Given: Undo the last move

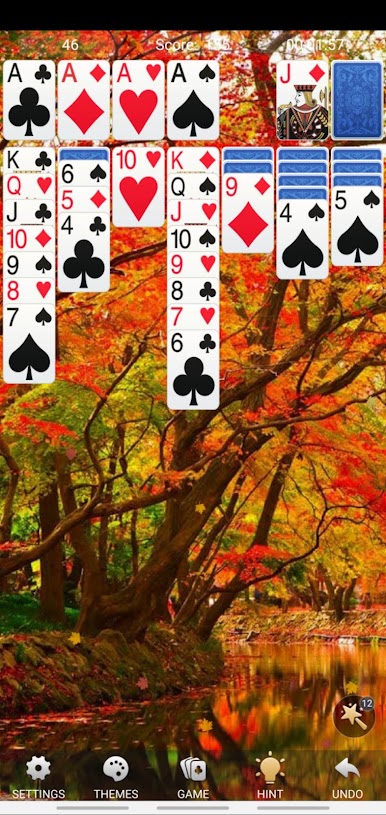Looking at the screenshot, I should tap(348, 777).
